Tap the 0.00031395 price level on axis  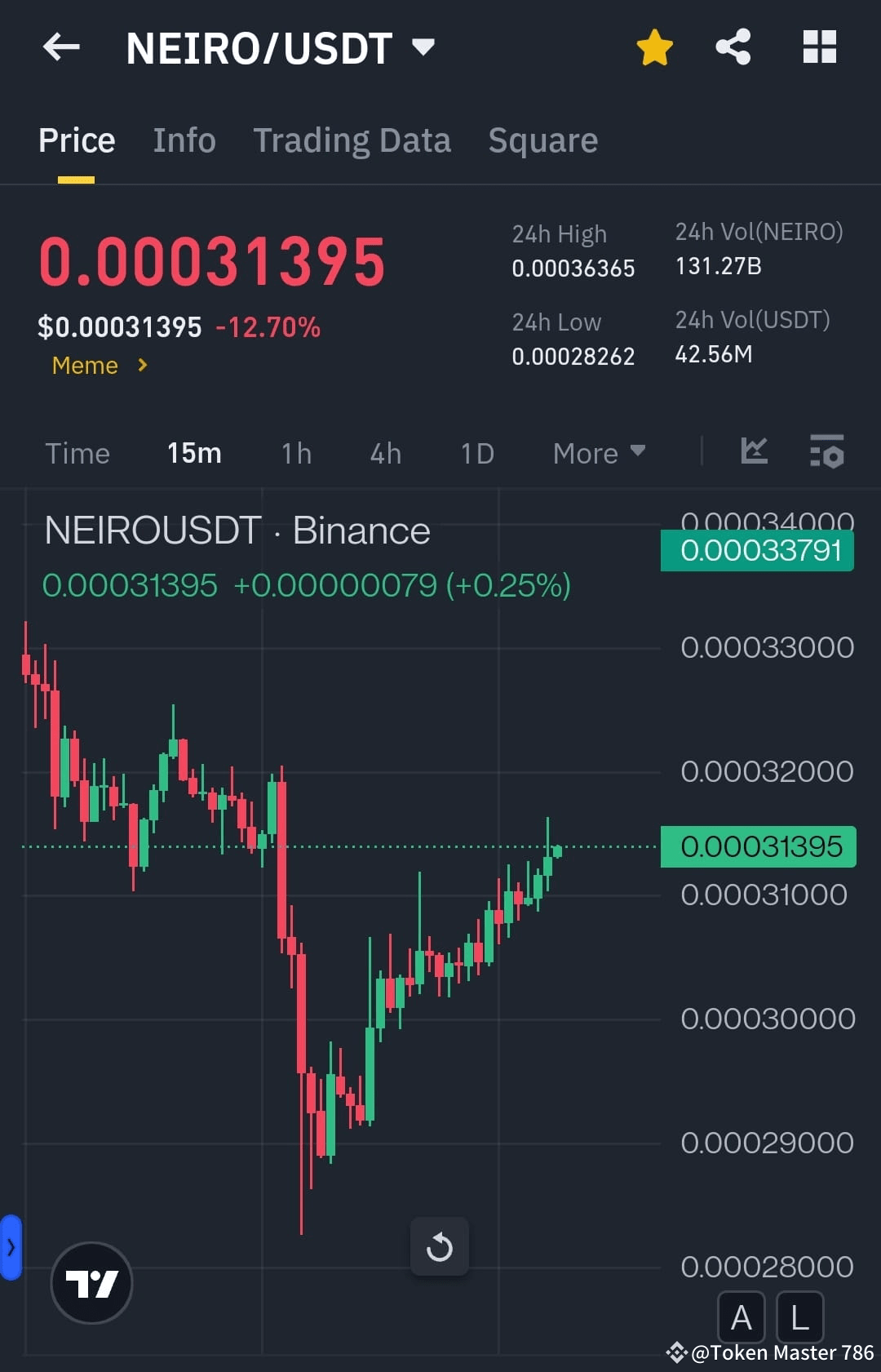tap(757, 846)
